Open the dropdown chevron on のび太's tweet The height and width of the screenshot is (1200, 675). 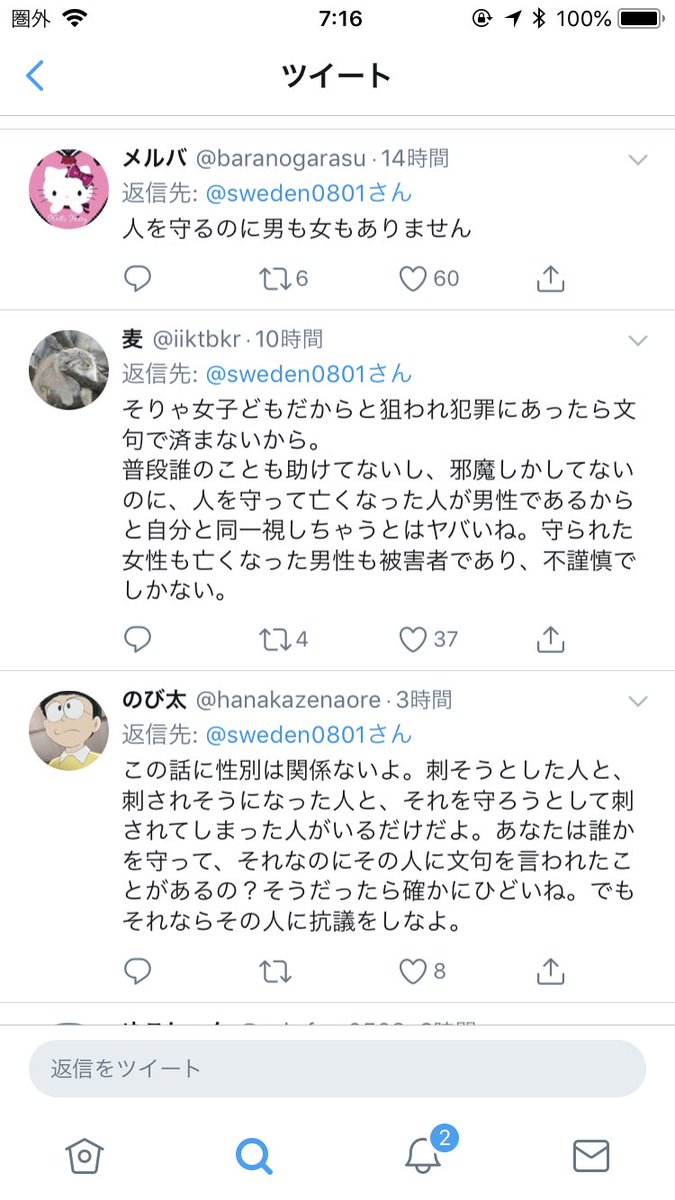tap(638, 701)
